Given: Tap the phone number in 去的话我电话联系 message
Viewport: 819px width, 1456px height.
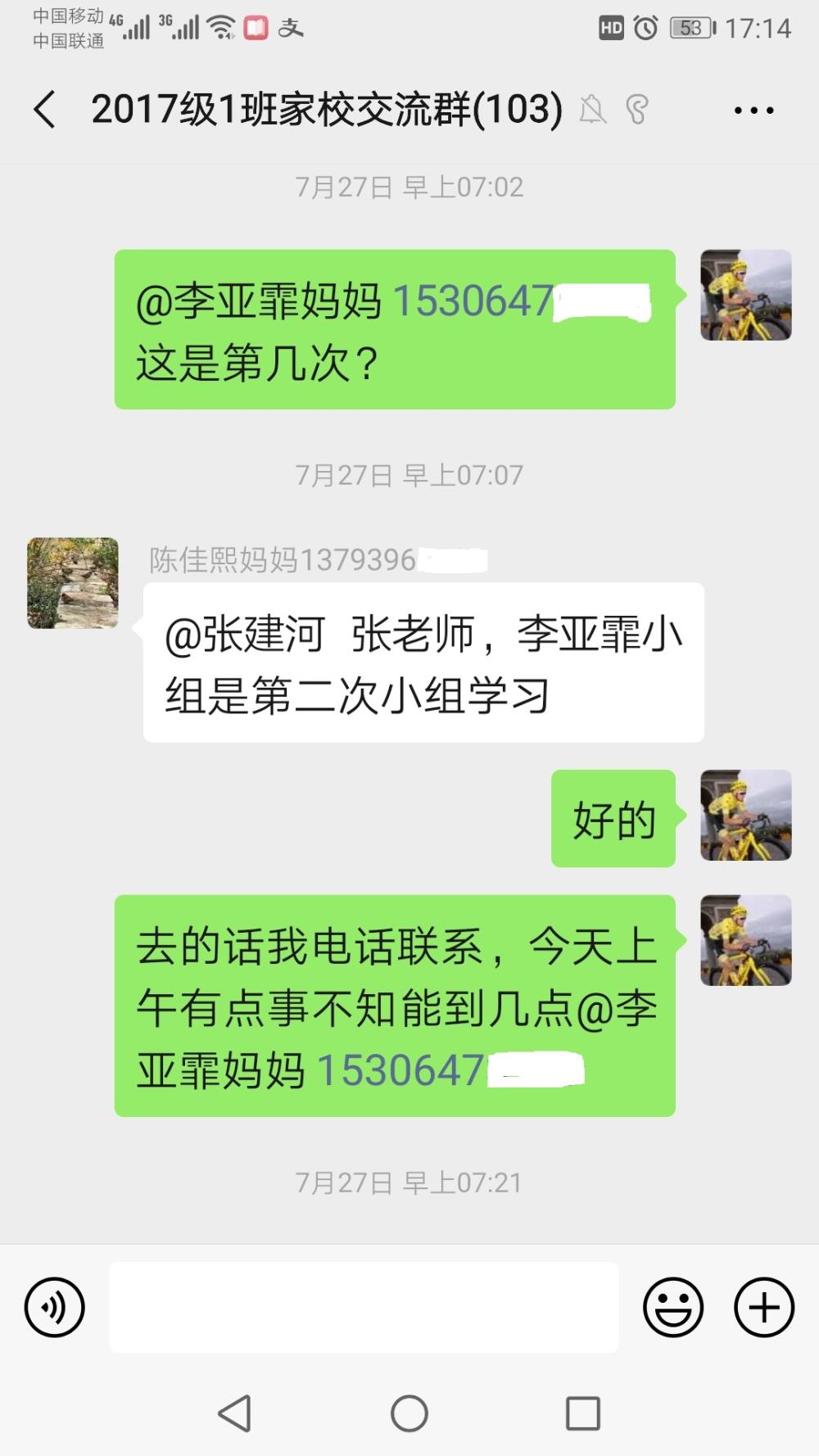Looking at the screenshot, I should [450, 1069].
